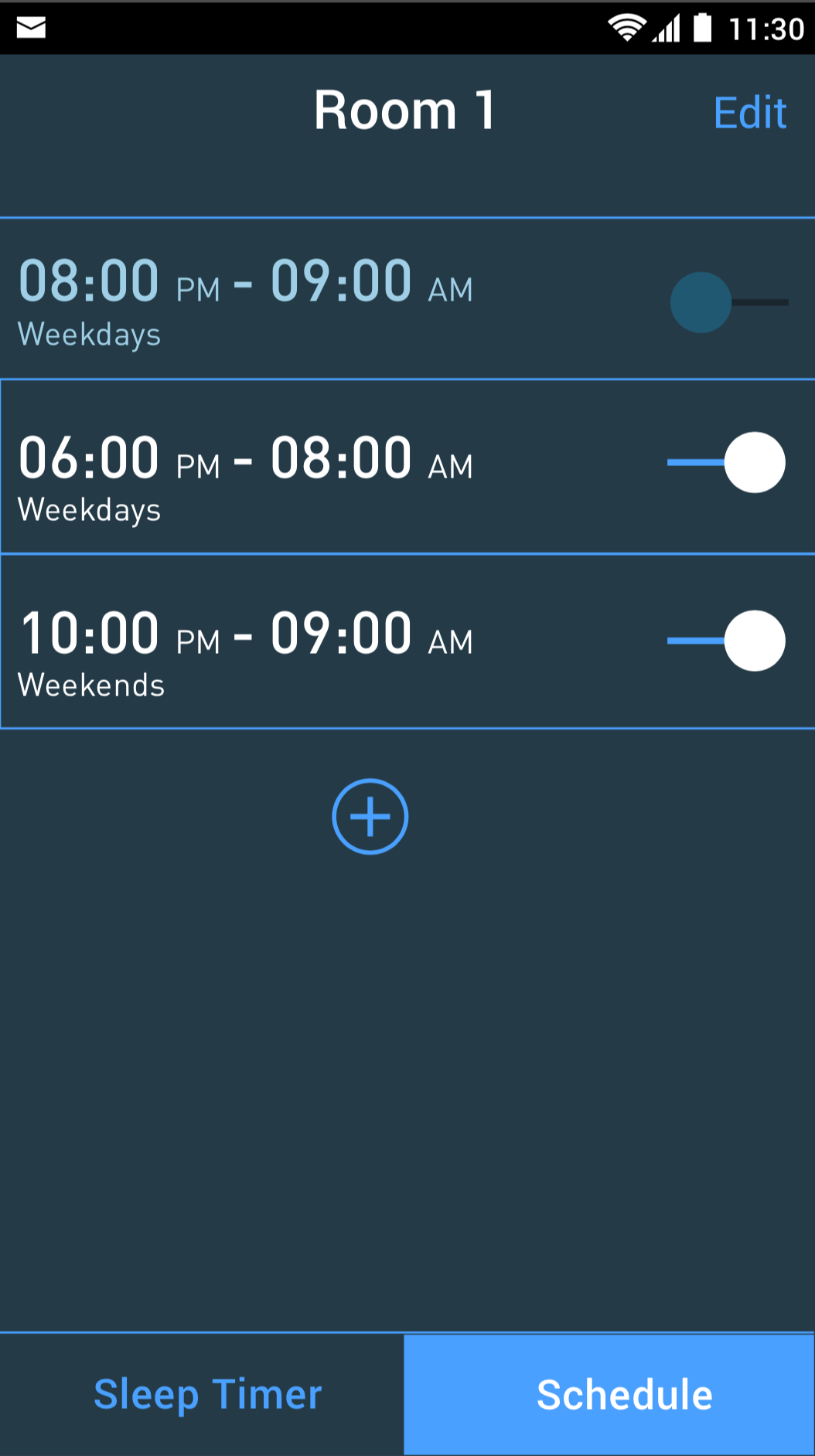Open the 08:00 PM - 09:00 AM schedule row

coord(407,298)
